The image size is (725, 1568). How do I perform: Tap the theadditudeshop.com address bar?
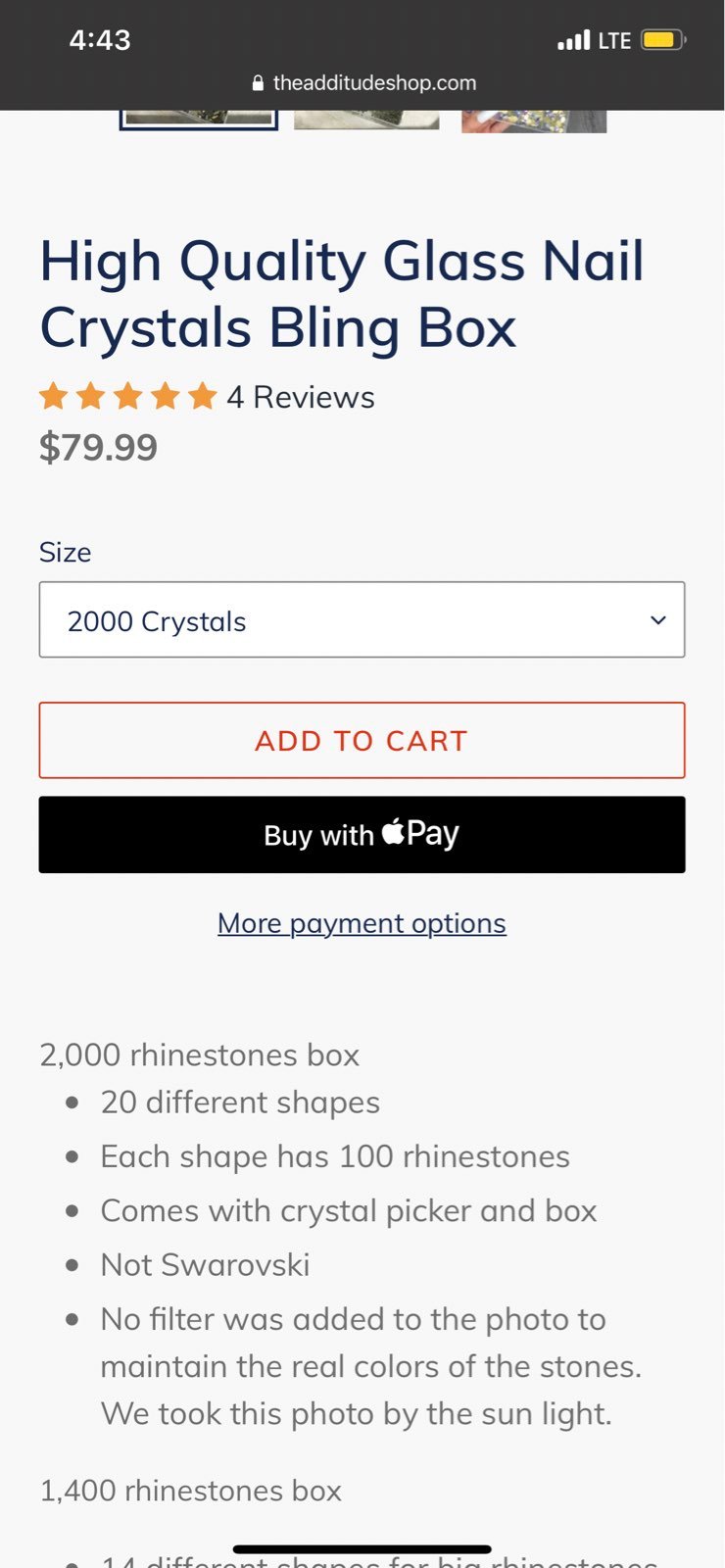point(363,83)
